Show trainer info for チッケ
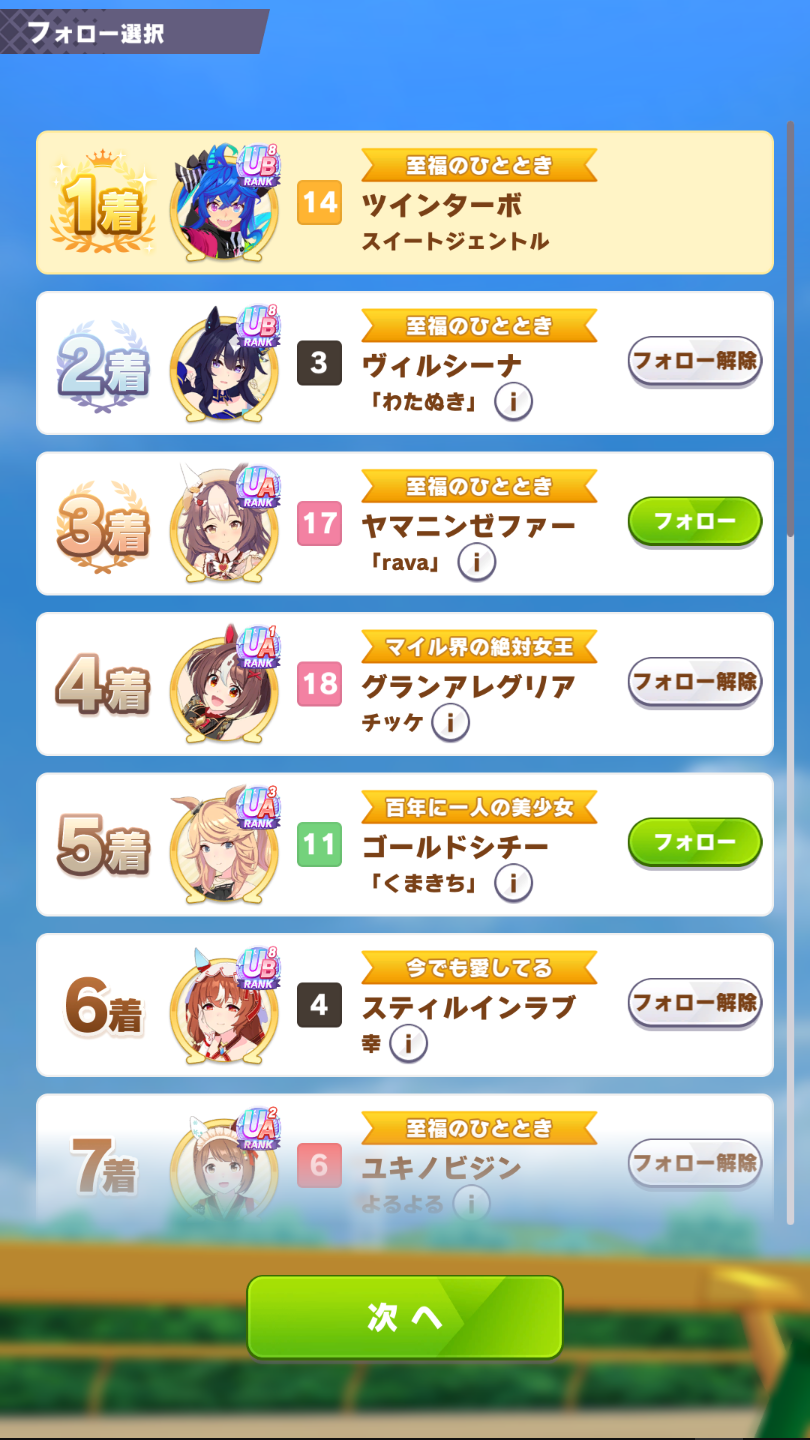810x1440 pixels. click(x=450, y=723)
